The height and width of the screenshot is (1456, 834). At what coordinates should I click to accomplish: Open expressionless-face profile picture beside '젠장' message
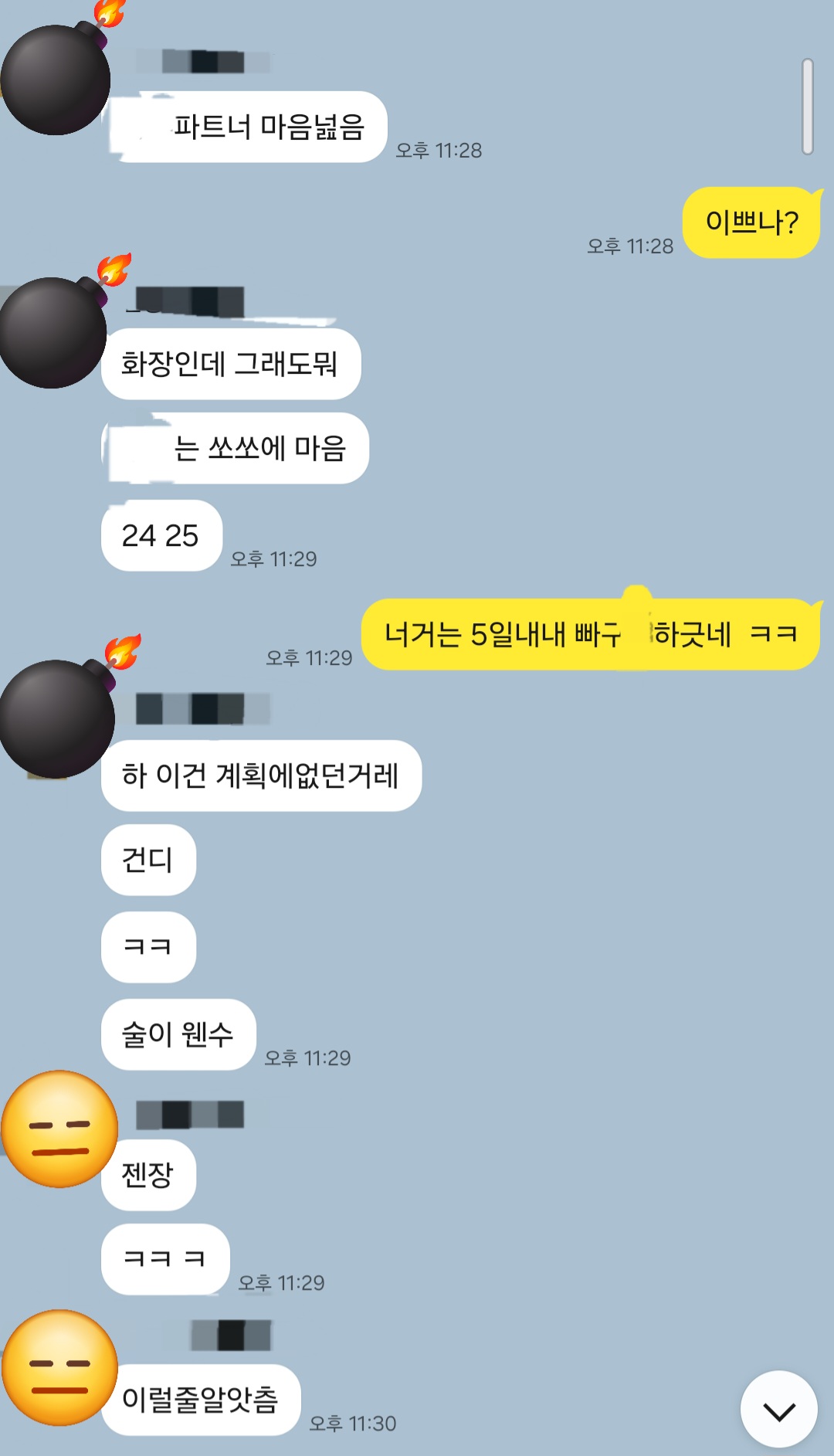[x=59, y=1129]
